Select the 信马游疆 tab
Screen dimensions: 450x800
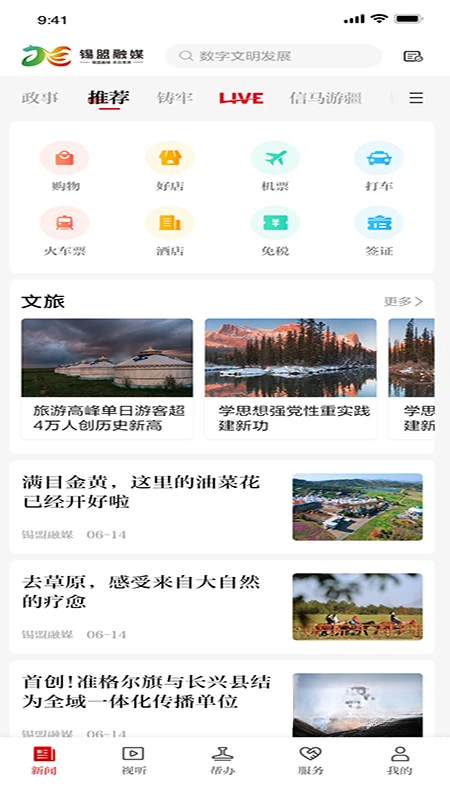pos(326,97)
